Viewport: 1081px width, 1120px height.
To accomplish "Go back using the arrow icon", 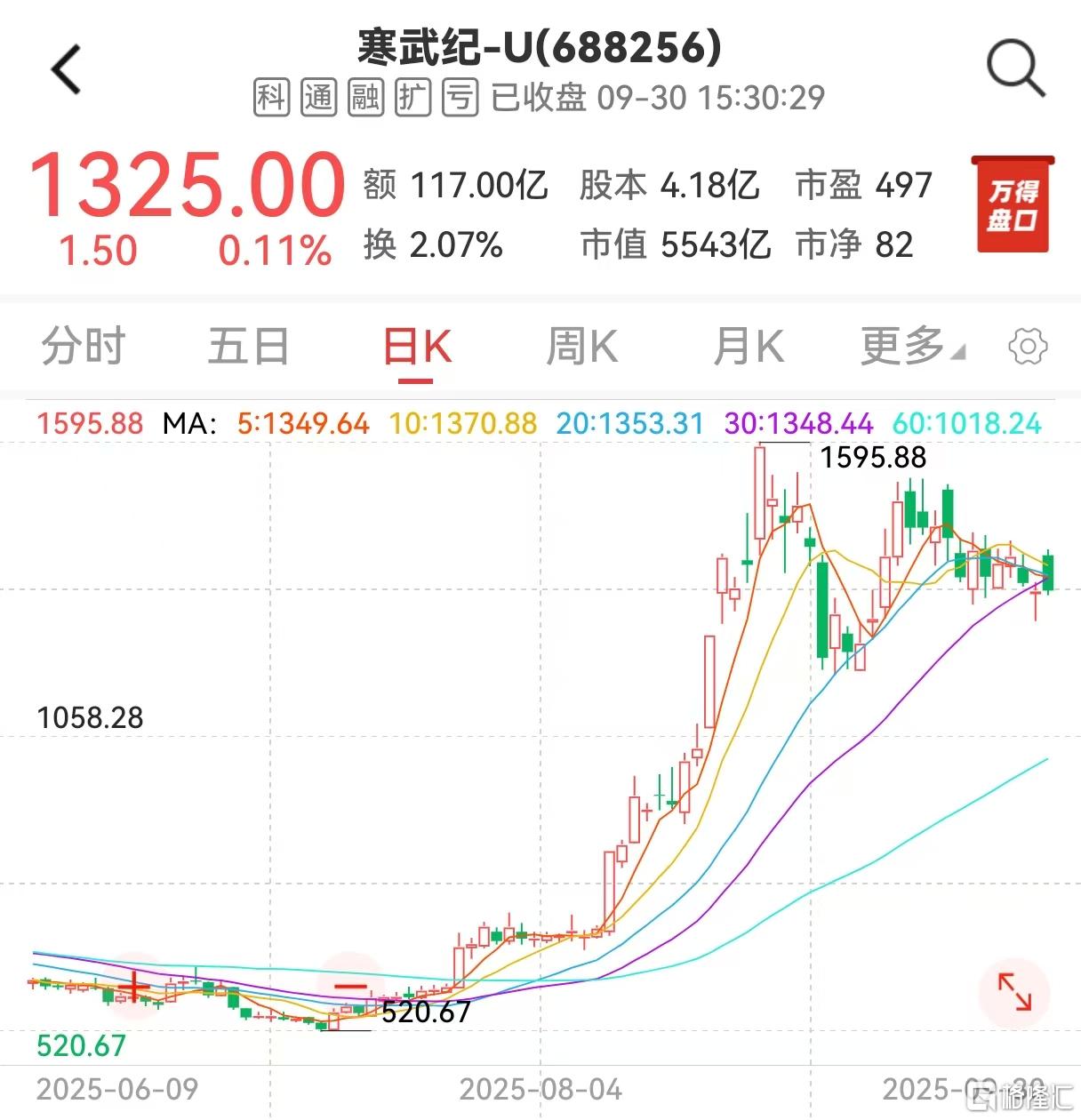I will point(67,69).
